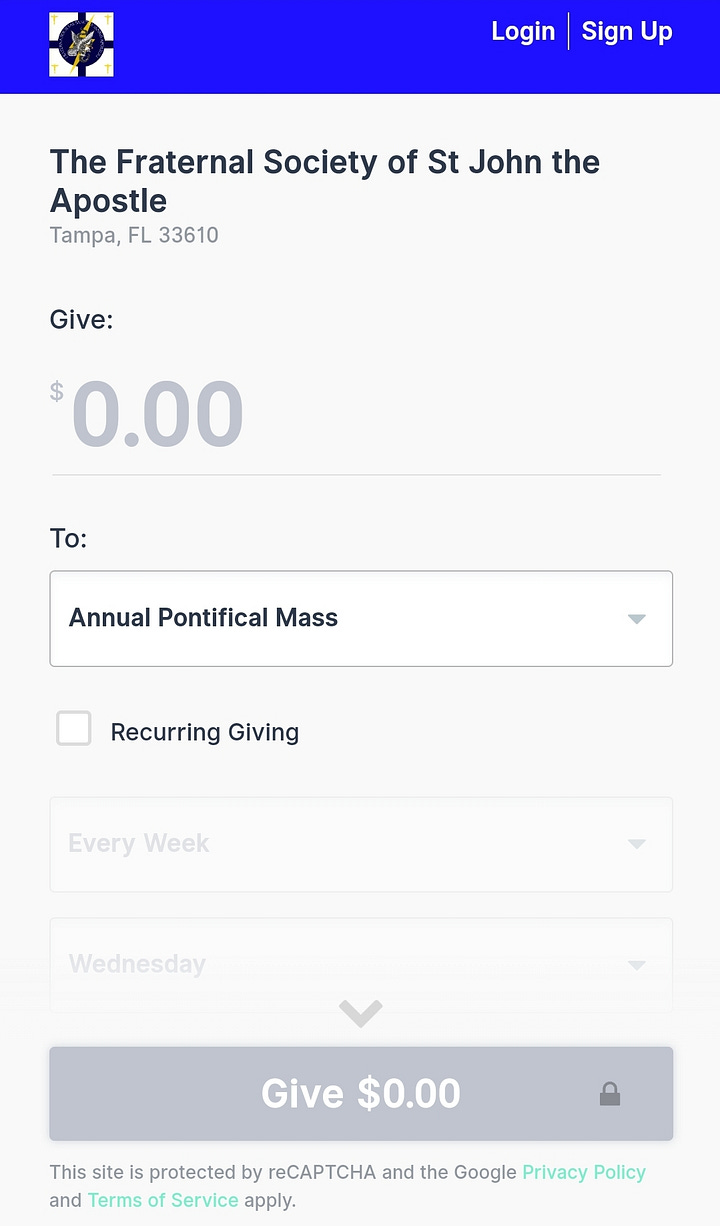Enter a donation amount in the field
Screen dimensions: 720x1226
[x=356, y=416]
